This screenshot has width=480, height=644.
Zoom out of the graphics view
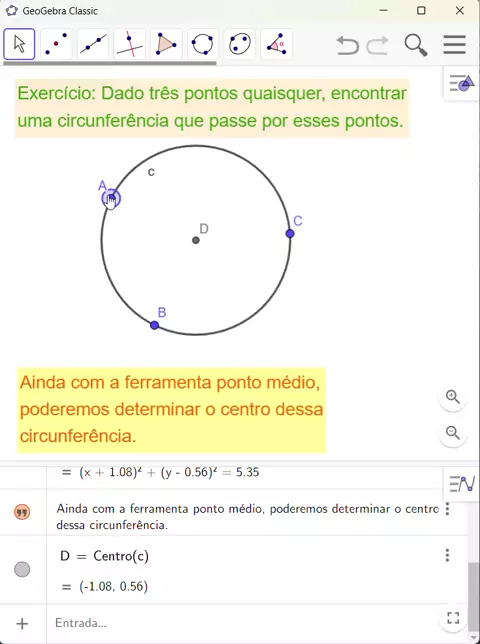pos(453,432)
